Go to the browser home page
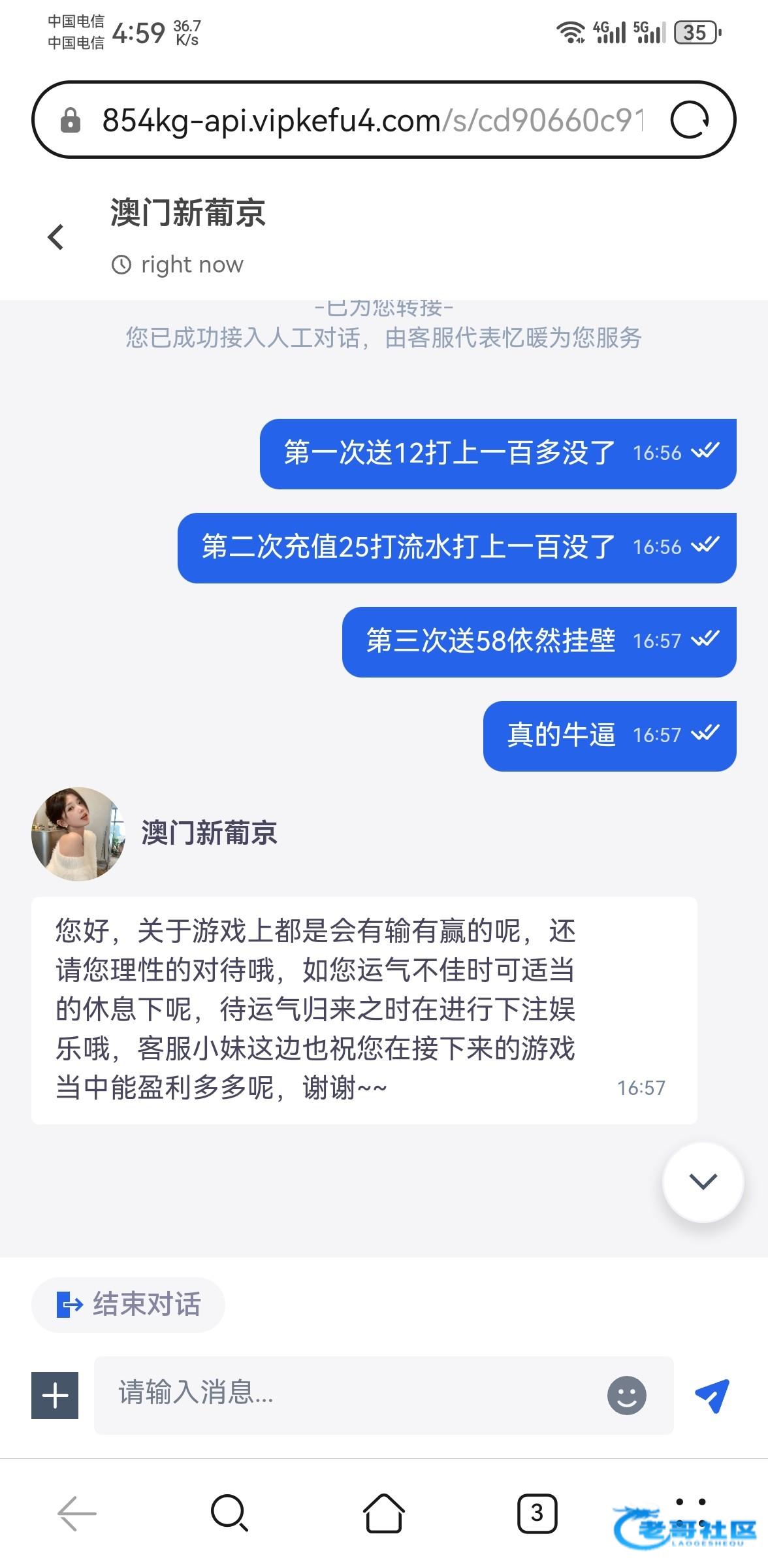The image size is (768, 1568). (x=384, y=1513)
